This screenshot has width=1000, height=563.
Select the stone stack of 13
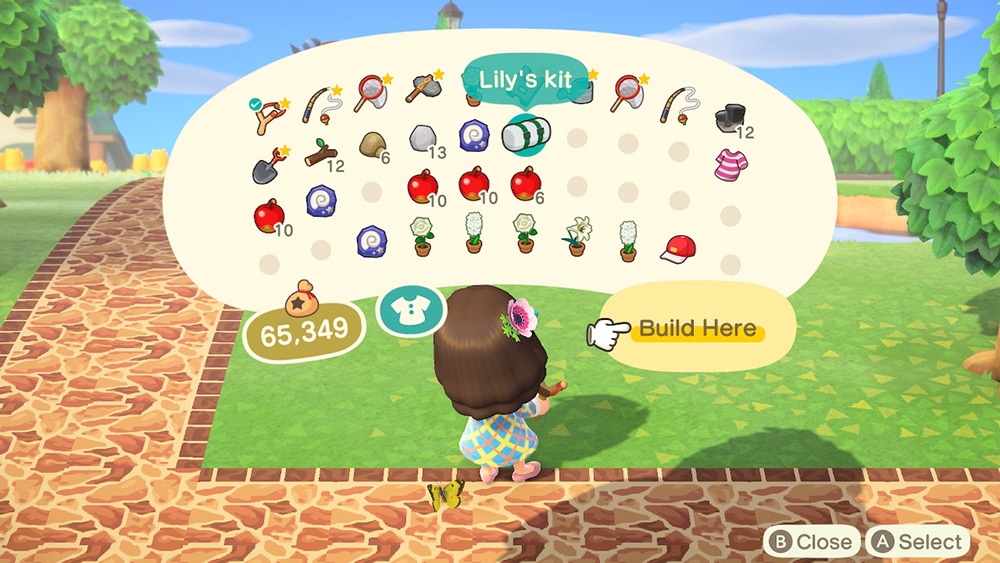(424, 140)
